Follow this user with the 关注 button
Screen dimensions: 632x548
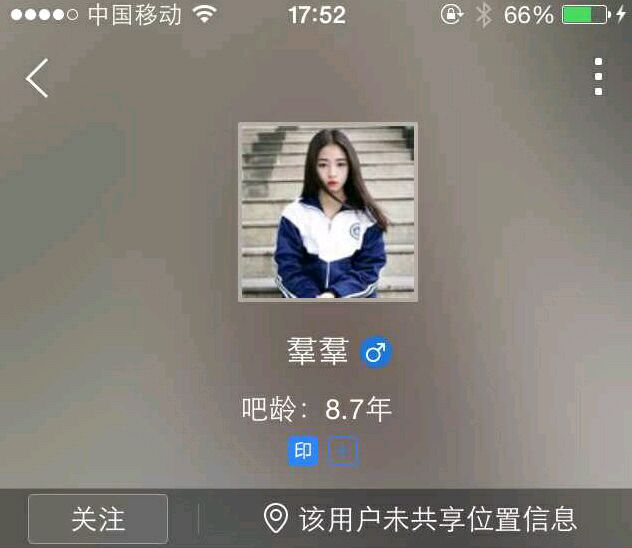click(x=98, y=519)
